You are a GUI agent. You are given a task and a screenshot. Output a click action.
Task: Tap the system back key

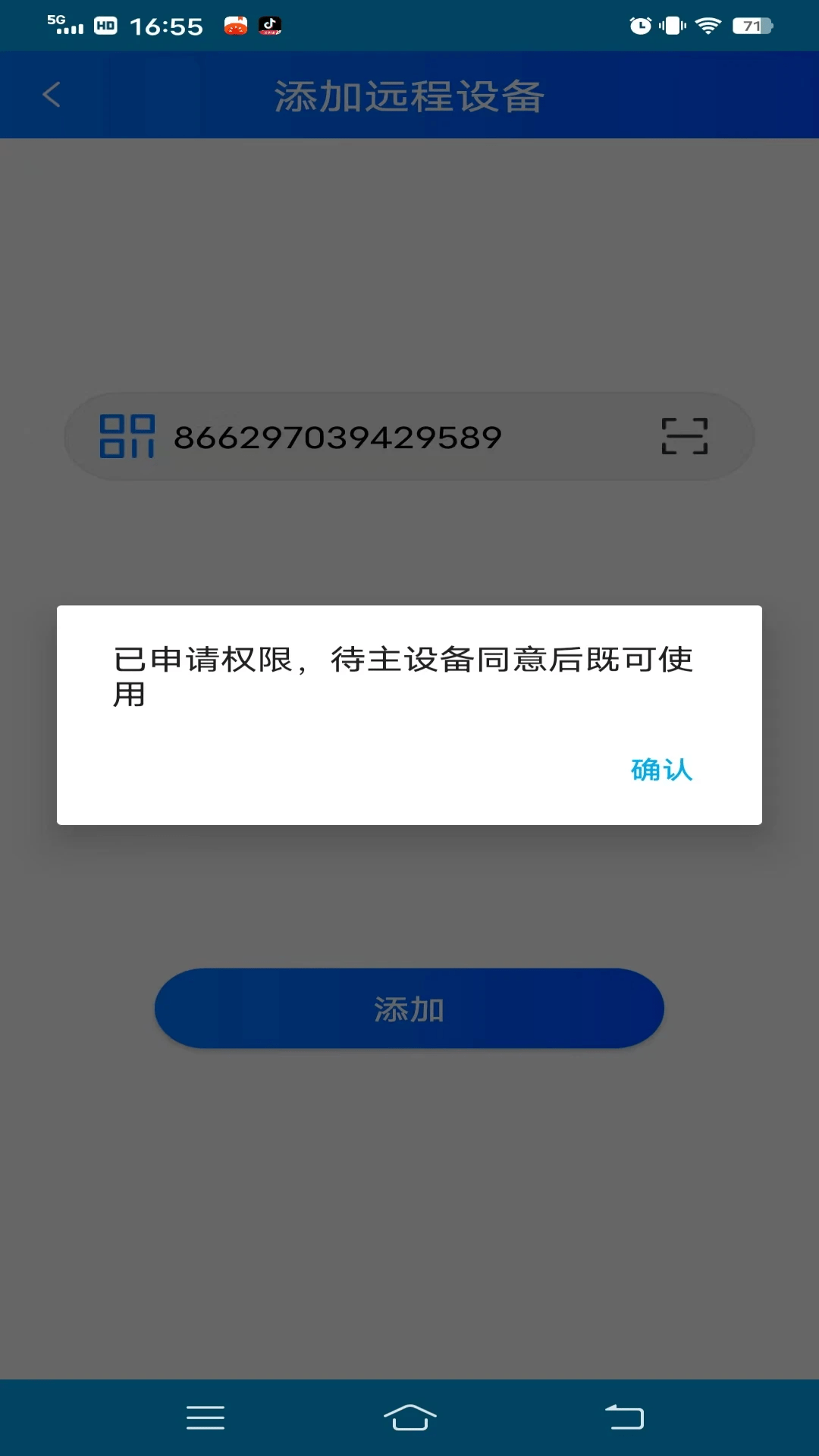pos(624,1417)
